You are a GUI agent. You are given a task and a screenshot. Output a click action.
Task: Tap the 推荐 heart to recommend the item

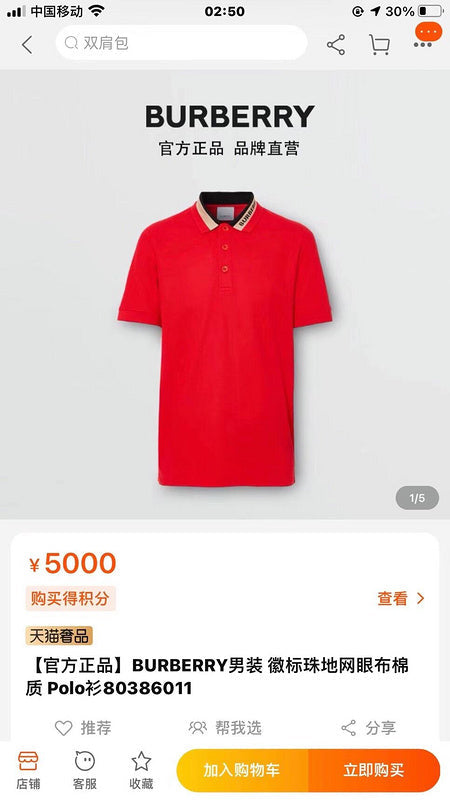[x=83, y=728]
